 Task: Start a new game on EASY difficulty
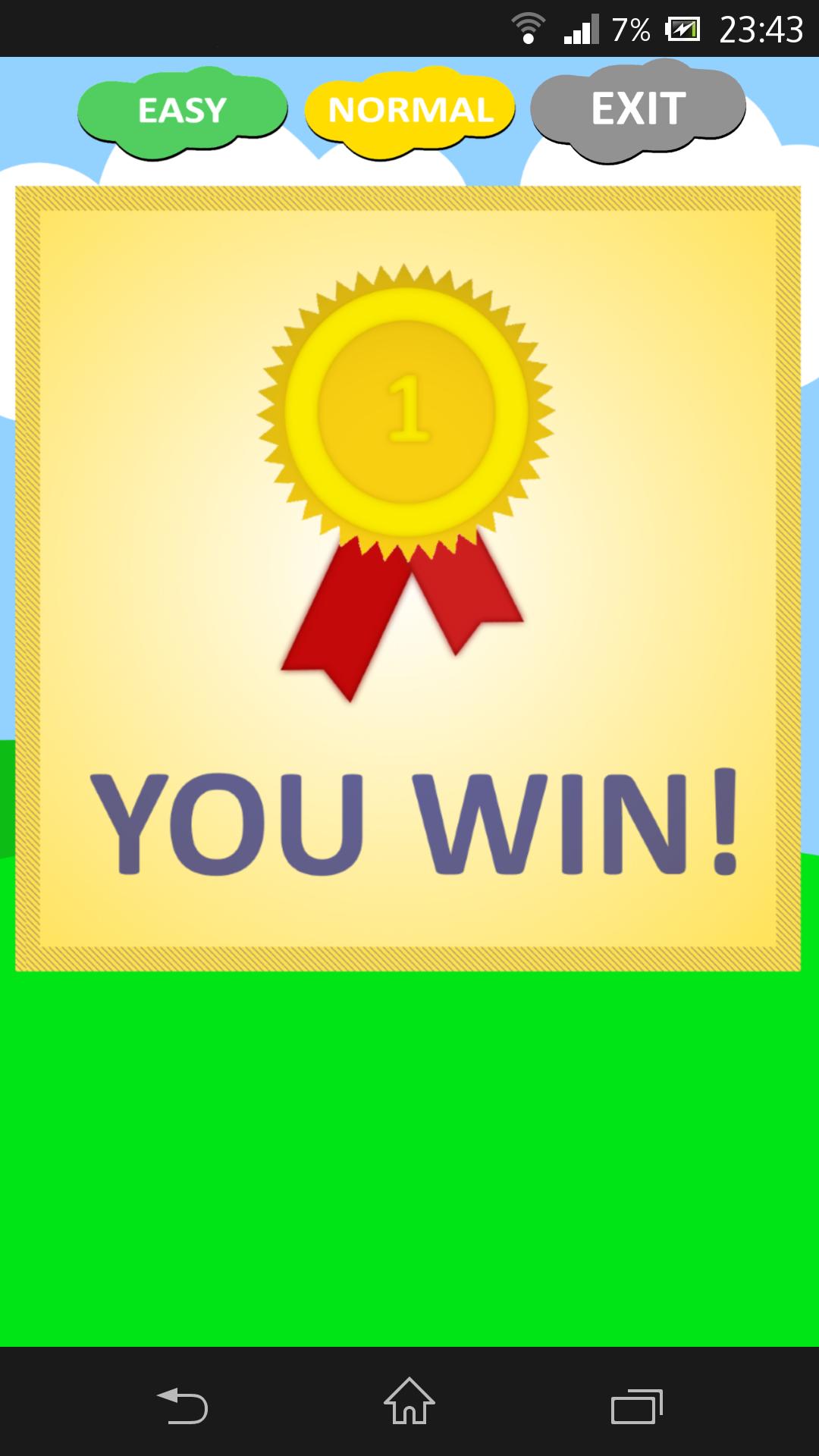tap(182, 111)
